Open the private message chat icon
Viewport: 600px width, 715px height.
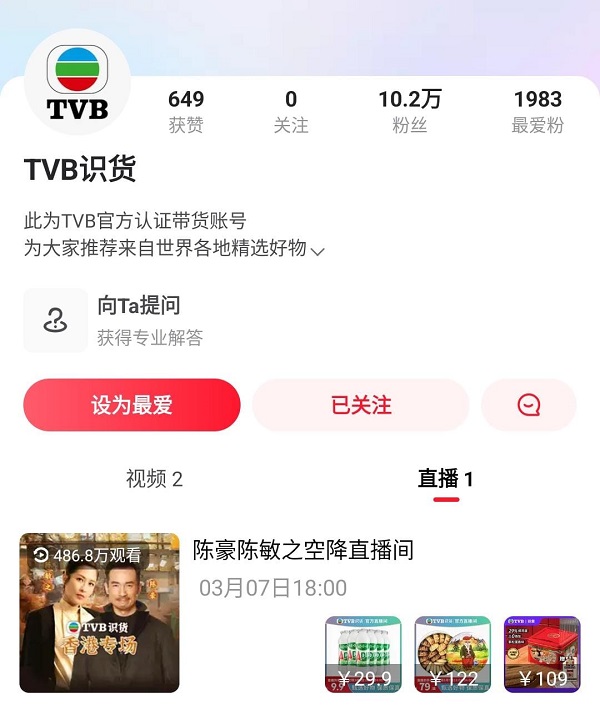coord(528,405)
